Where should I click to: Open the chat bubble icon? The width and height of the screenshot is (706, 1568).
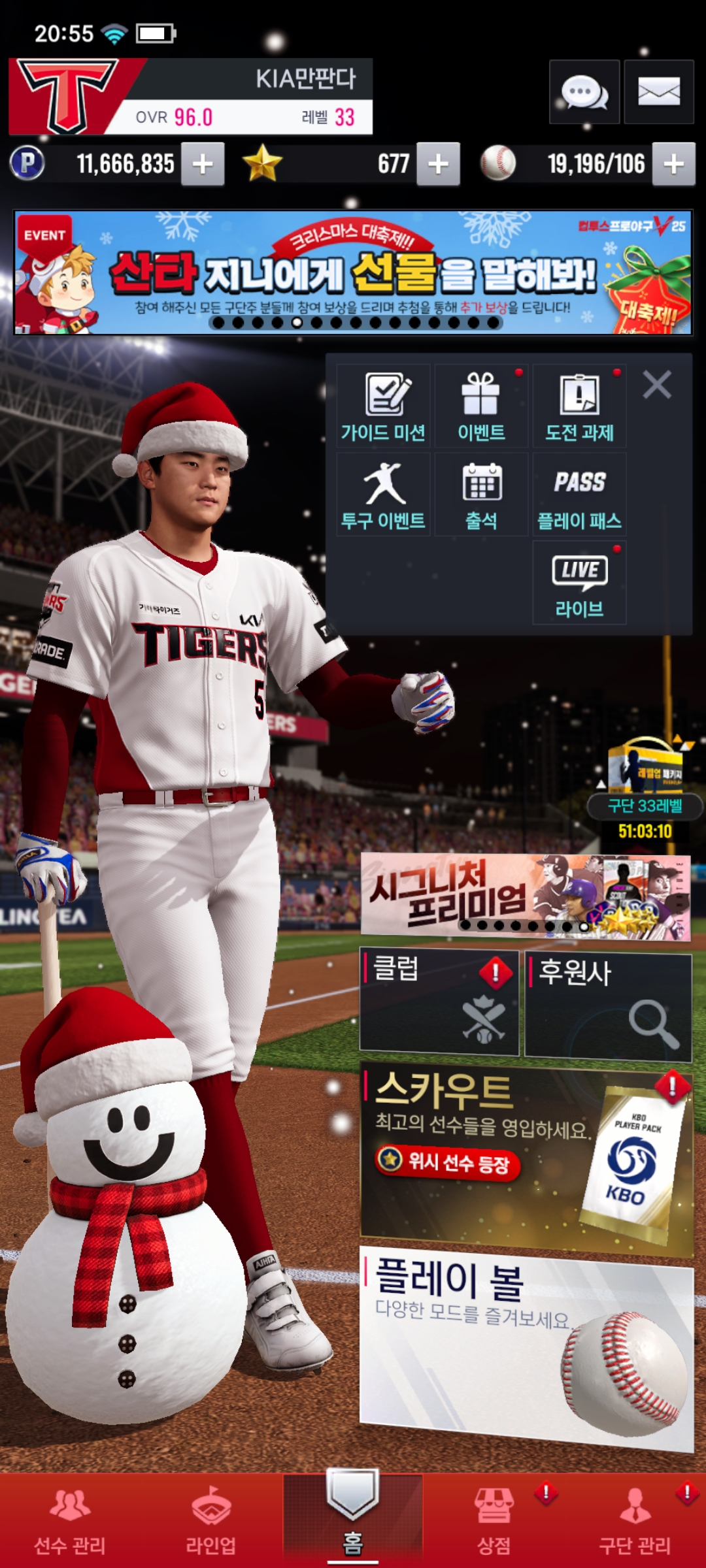tap(584, 92)
